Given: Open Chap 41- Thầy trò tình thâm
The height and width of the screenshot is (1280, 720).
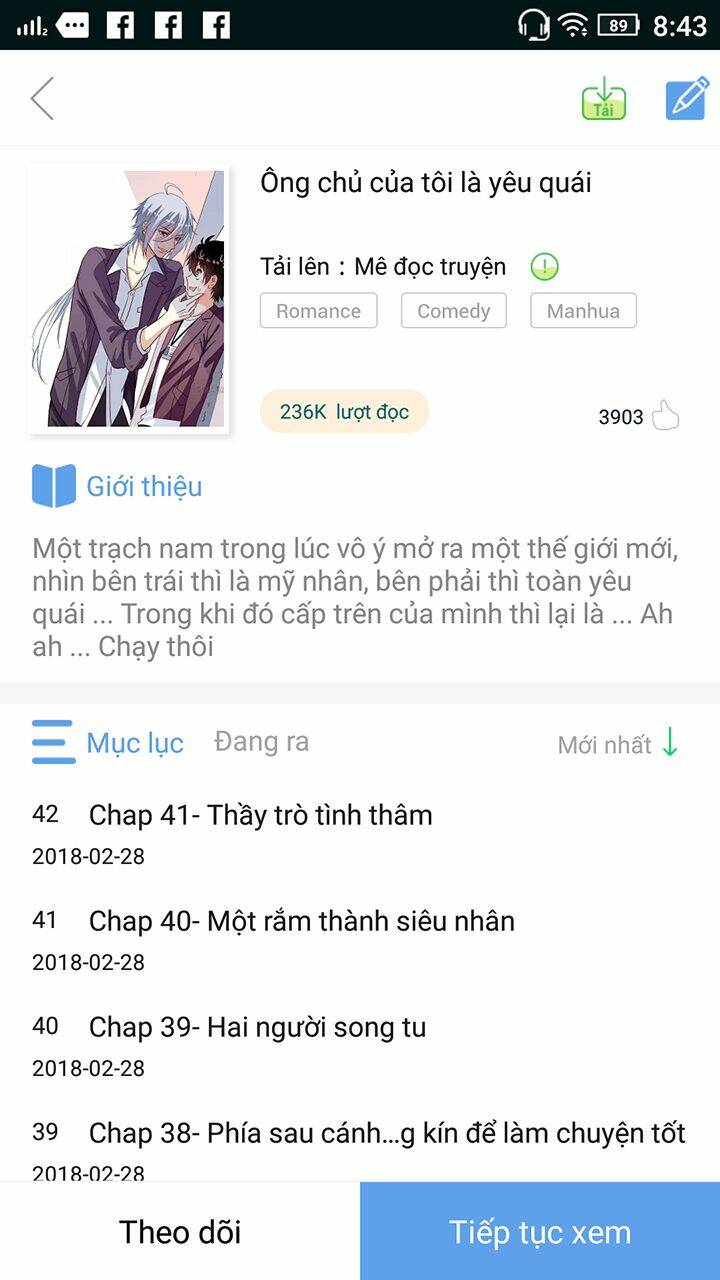Looking at the screenshot, I should (x=260, y=815).
